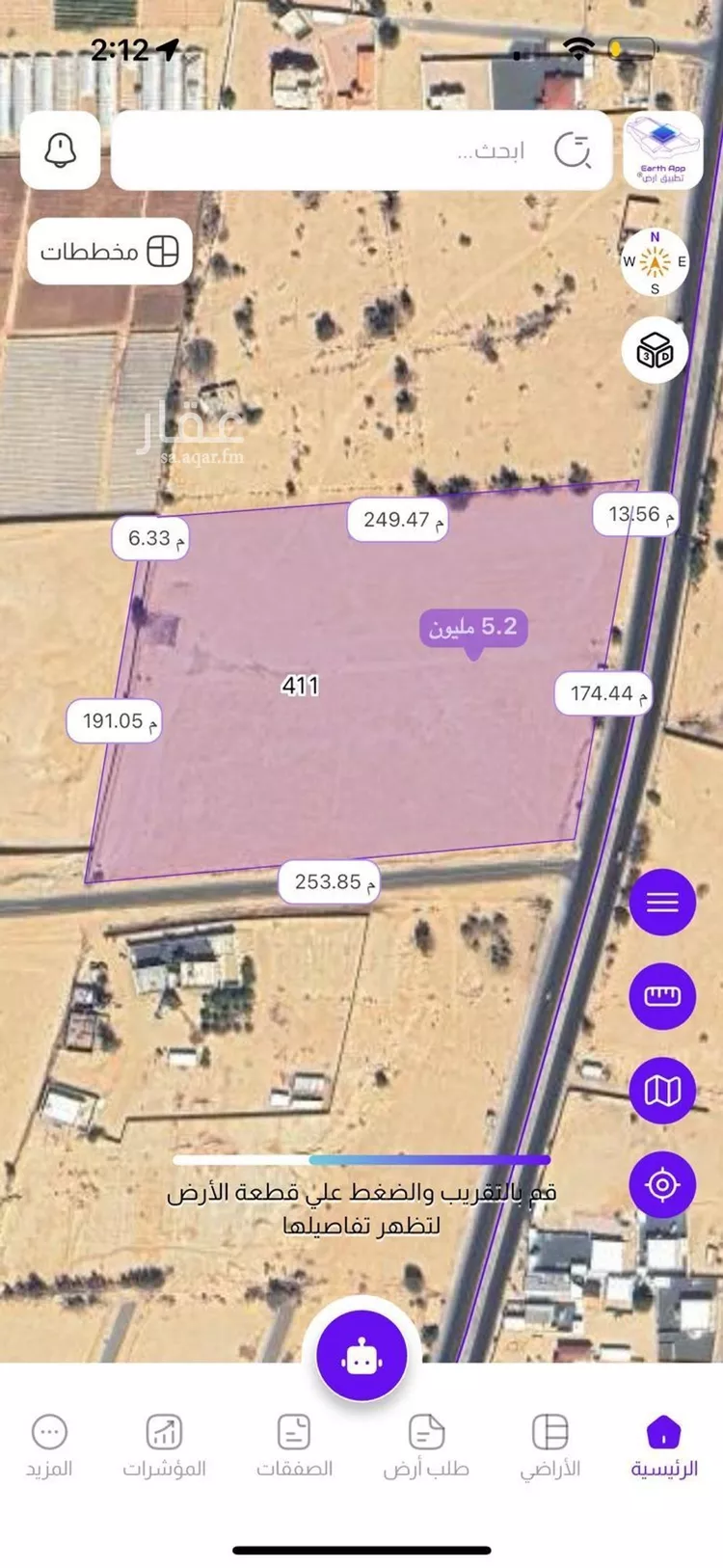
Task: Open the المؤشرات tab
Action: [164, 1446]
